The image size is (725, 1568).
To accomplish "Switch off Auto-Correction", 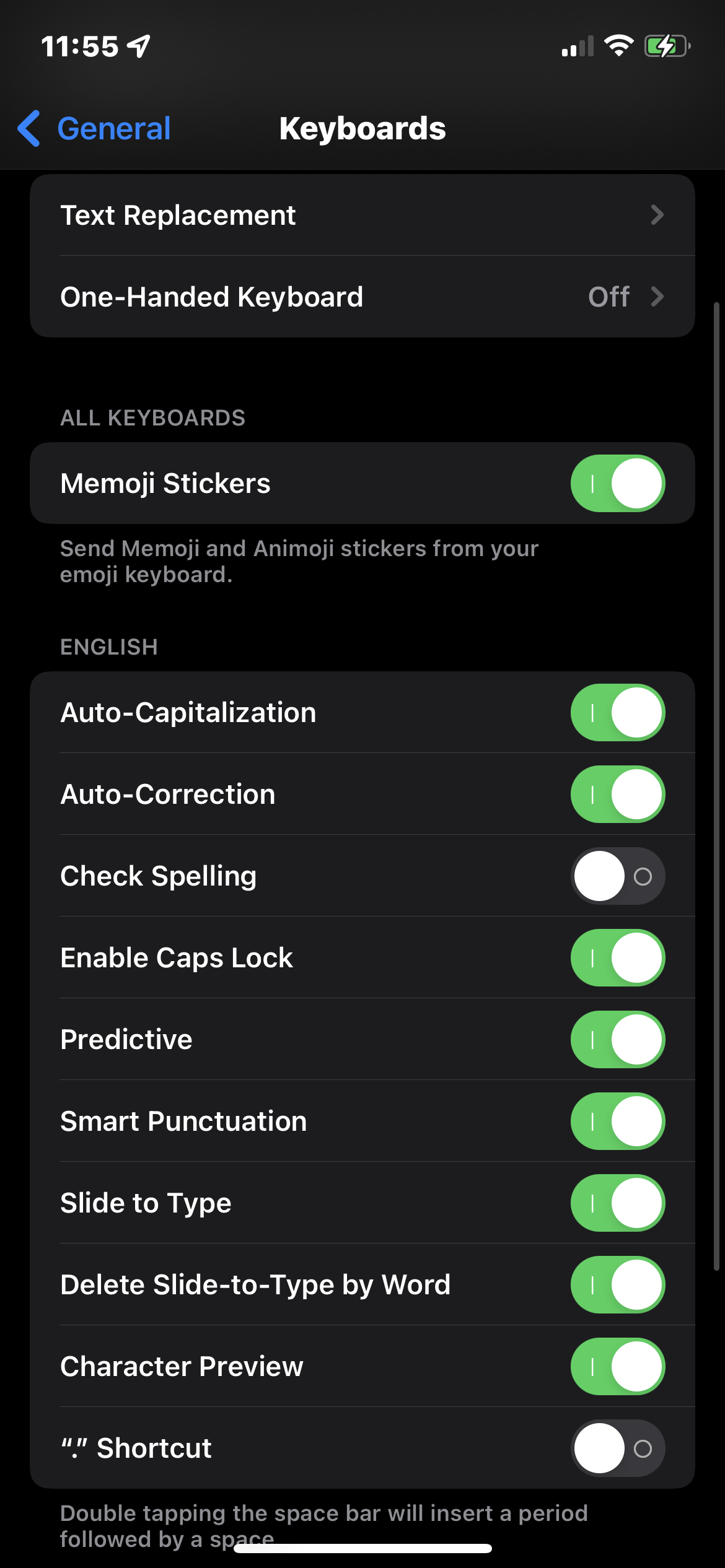I will 617,794.
